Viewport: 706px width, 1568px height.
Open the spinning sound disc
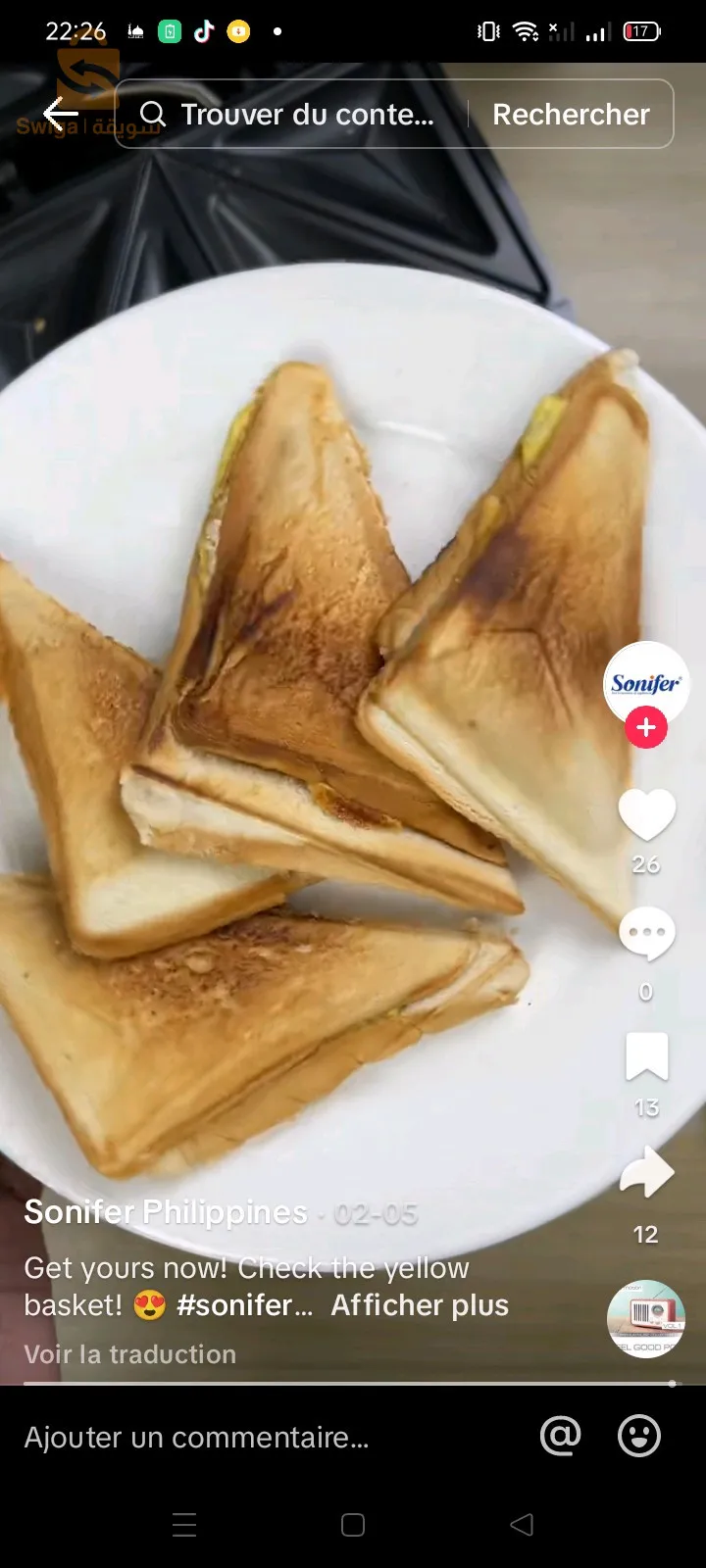pos(645,1319)
